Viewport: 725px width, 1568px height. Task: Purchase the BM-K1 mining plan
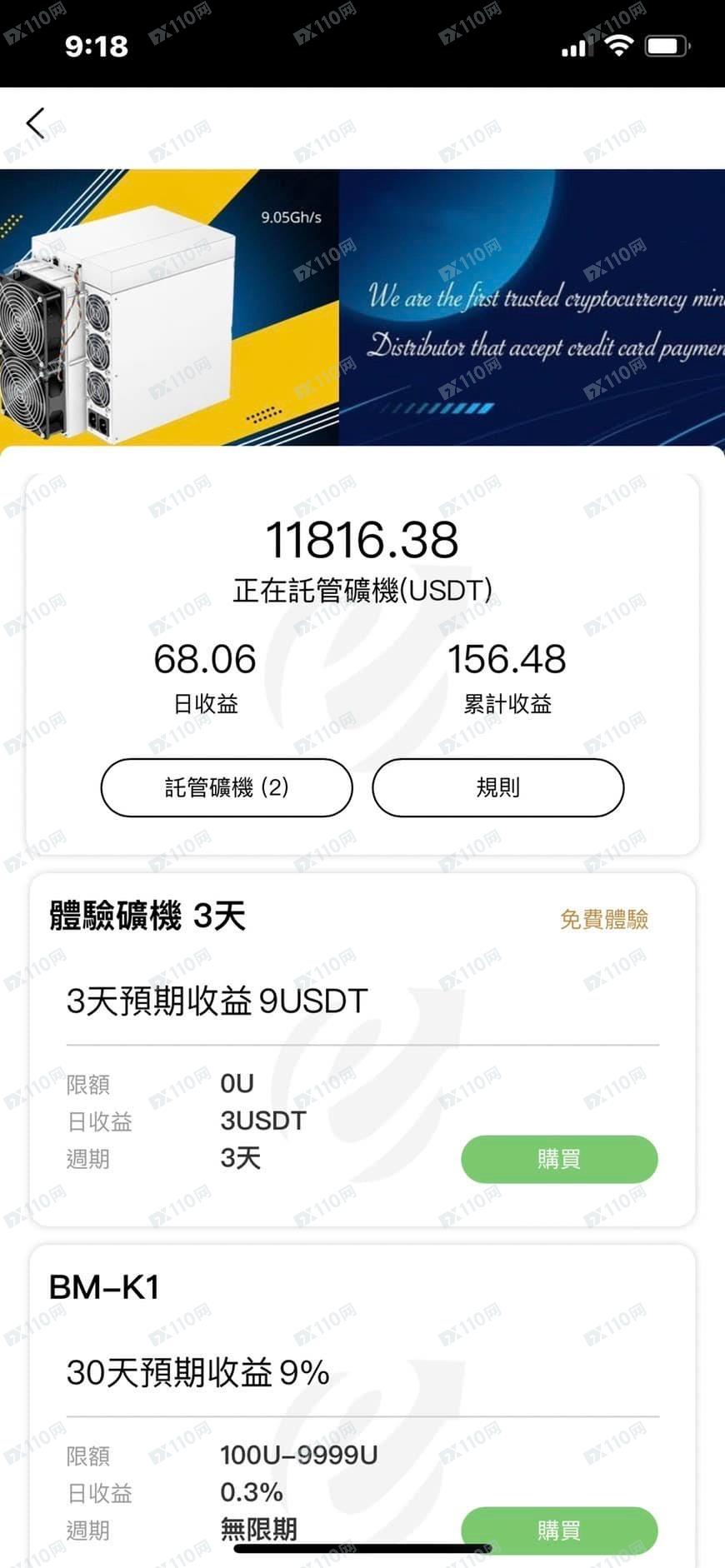tap(559, 1530)
